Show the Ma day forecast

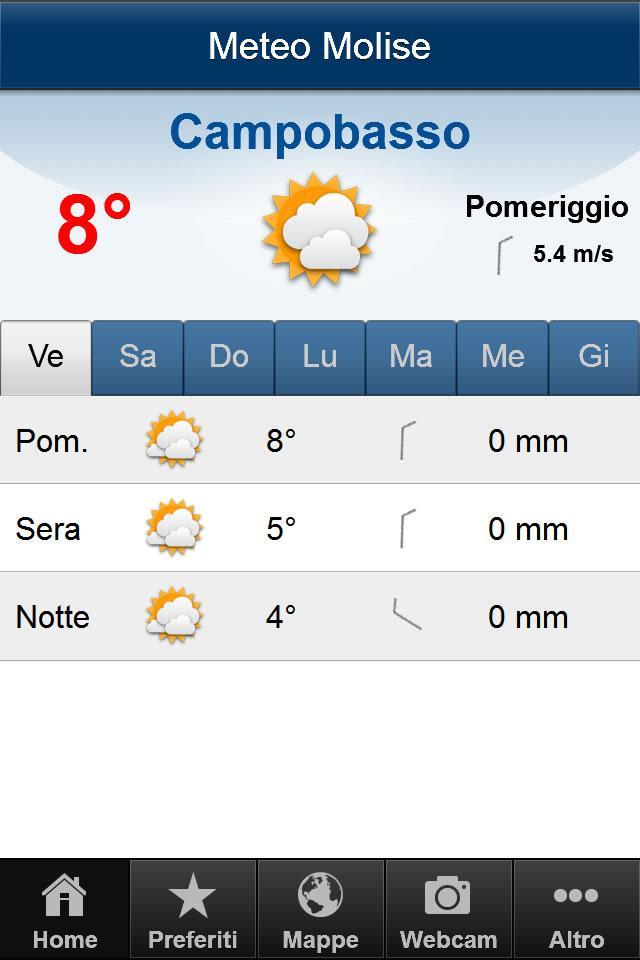(411, 357)
